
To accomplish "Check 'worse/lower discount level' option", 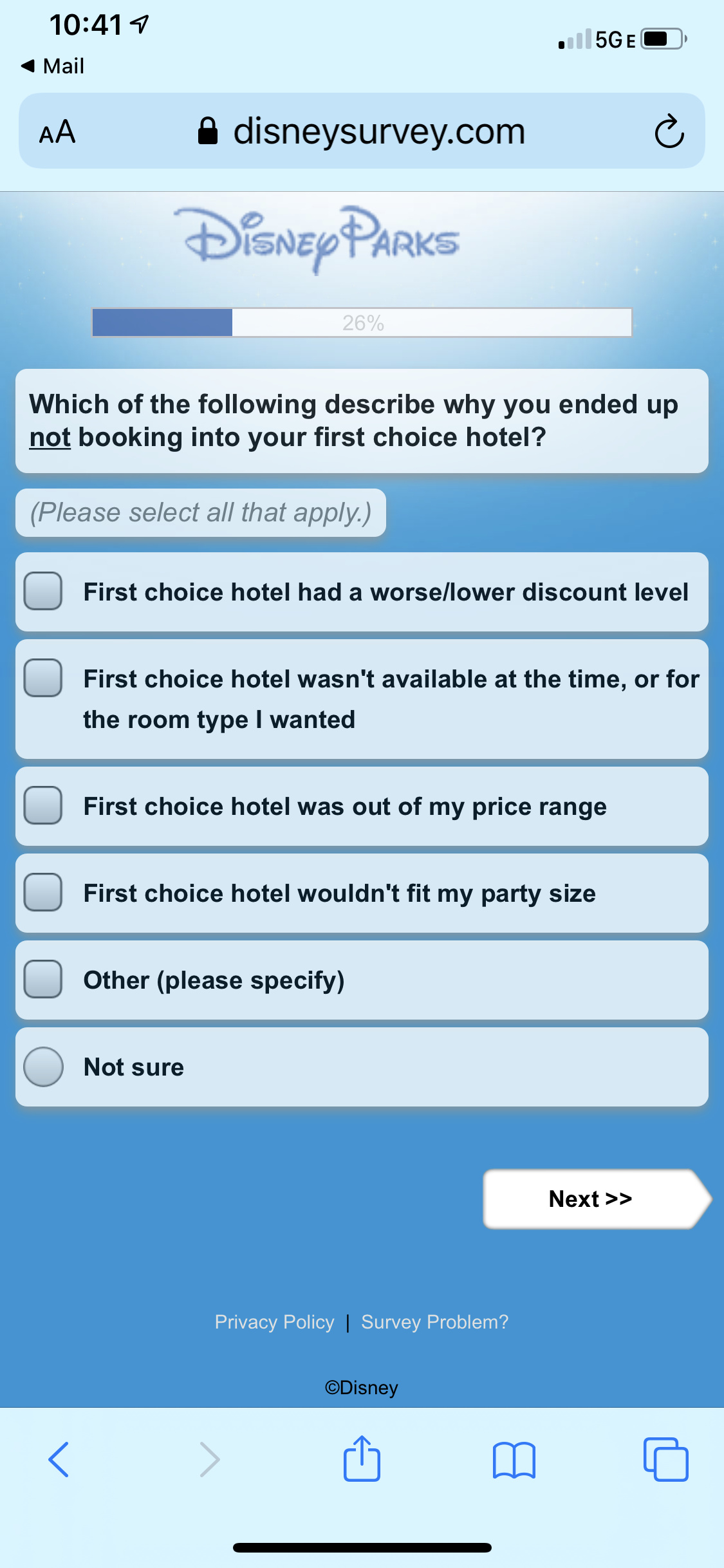I will (43, 591).
